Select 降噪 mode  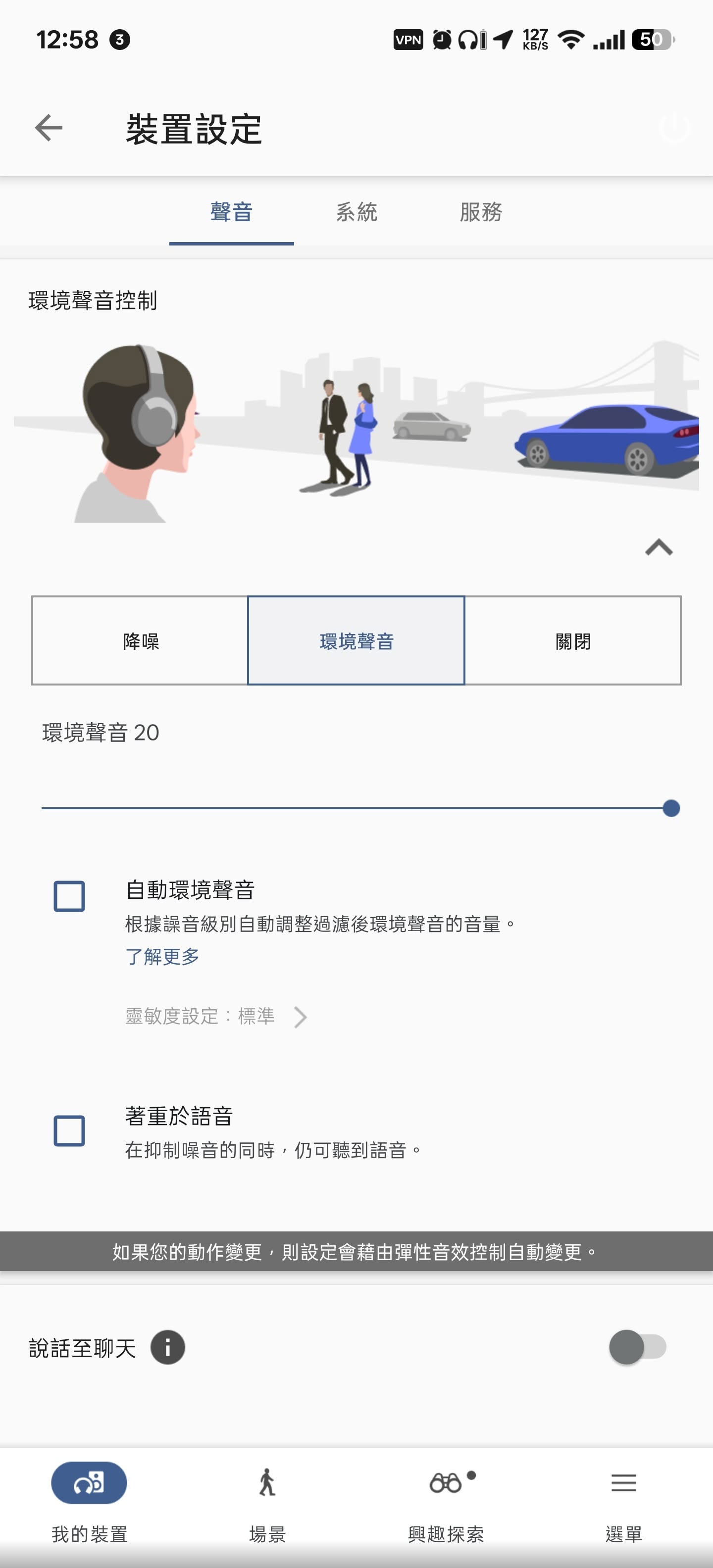[140, 641]
